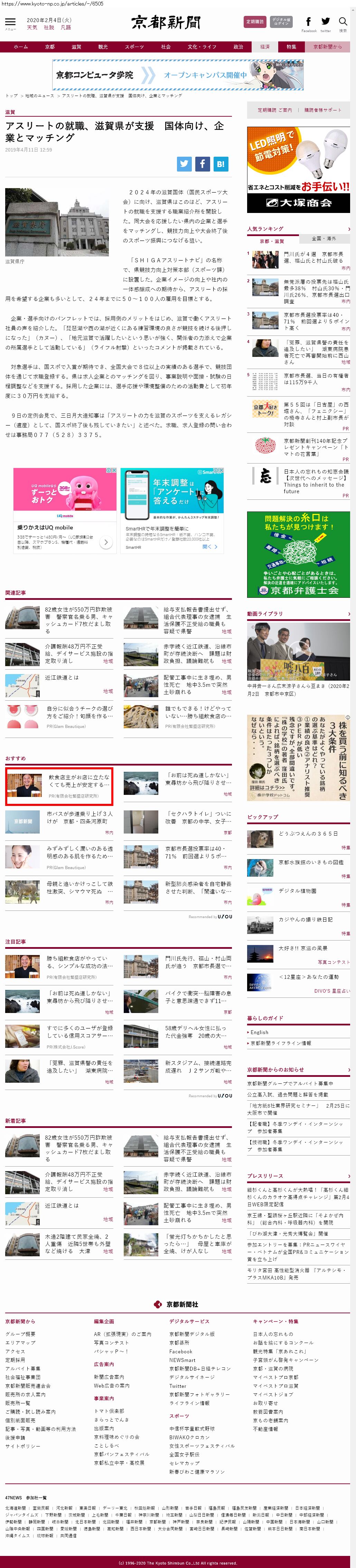
Task: Share the article on Facebook
Action: pyautogui.click(x=203, y=164)
